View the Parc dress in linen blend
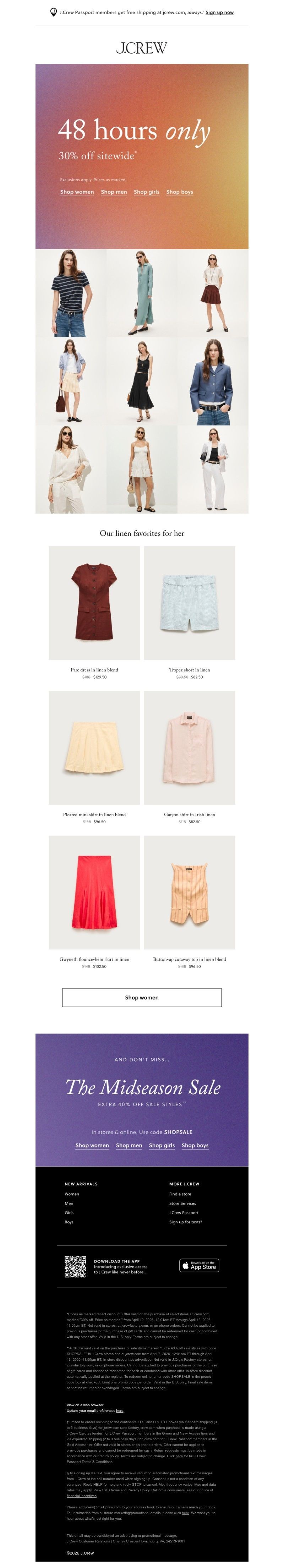 (94, 603)
